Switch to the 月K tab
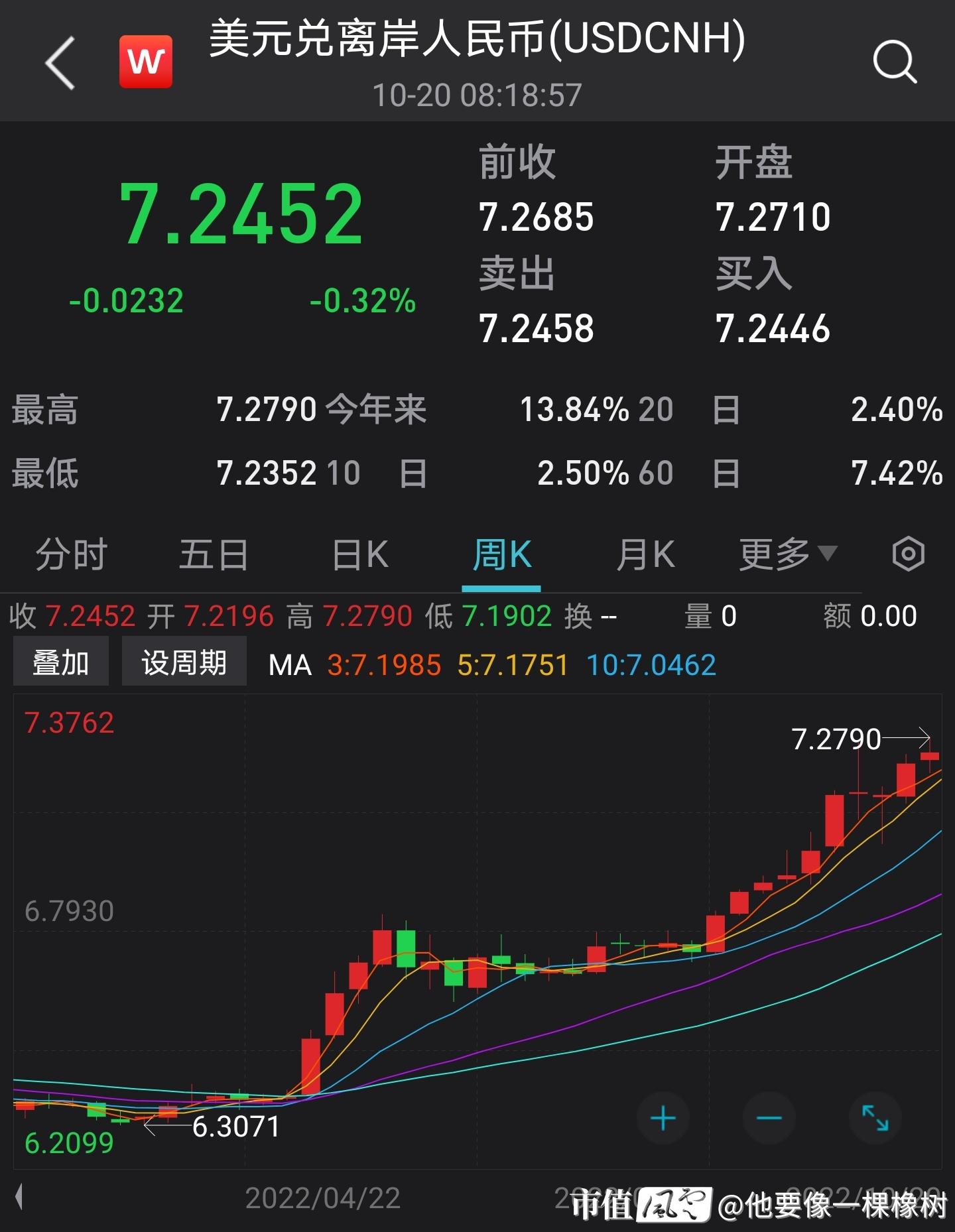The height and width of the screenshot is (1232, 955). 645,556
